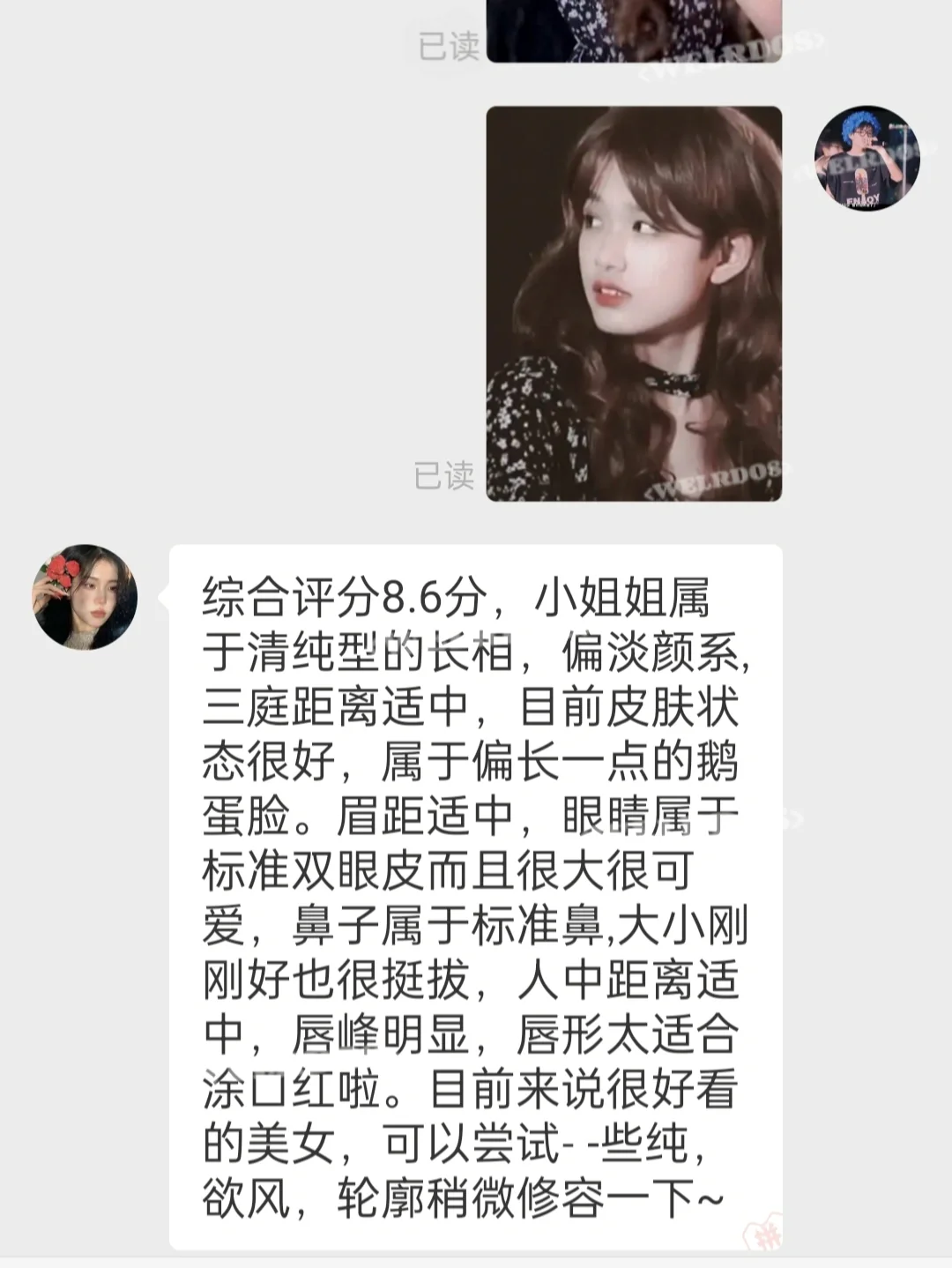Open the red-flower avatar contact profile
Image resolution: width=952 pixels, height=1268 pixels.
86,597
